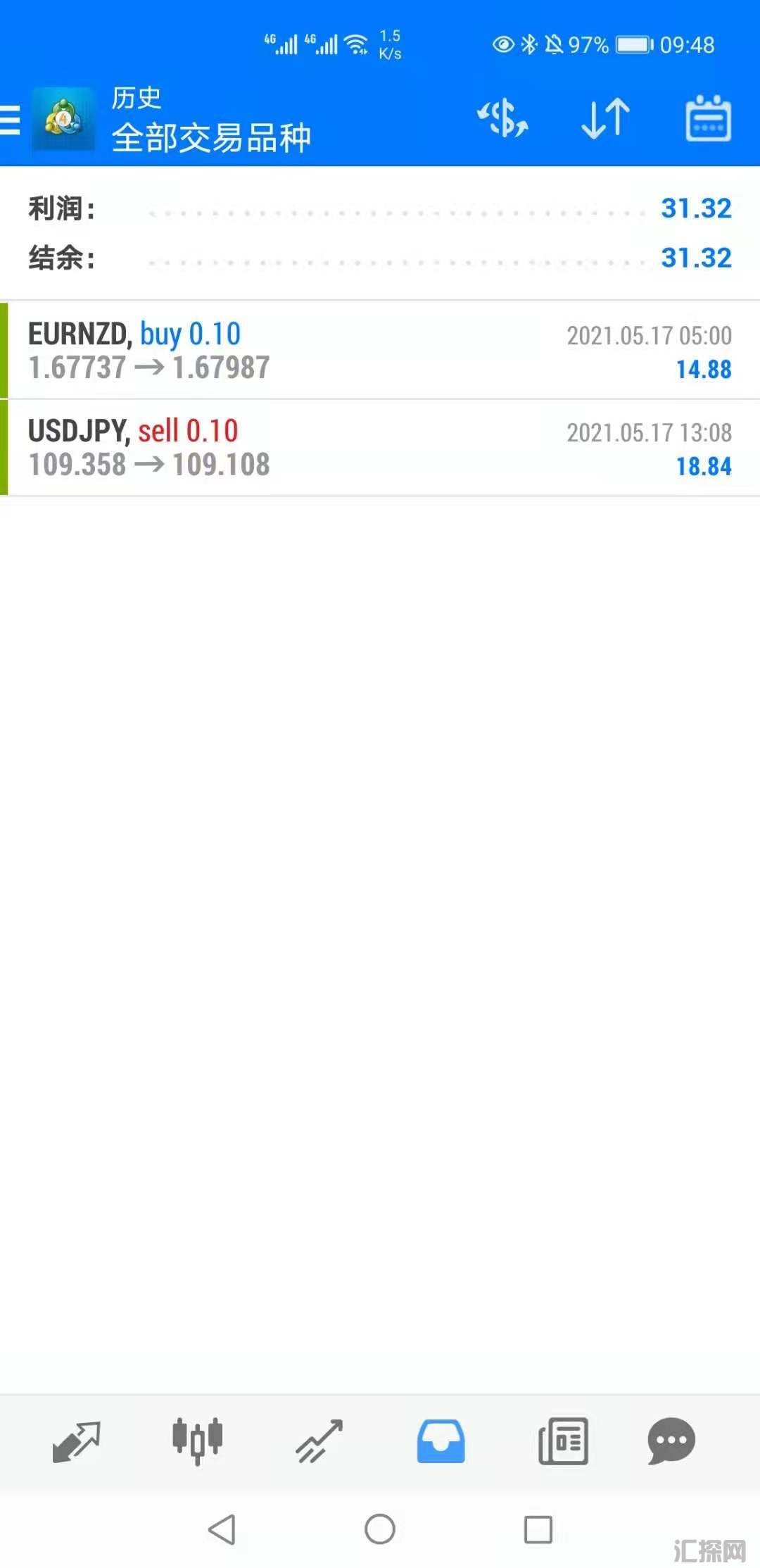Viewport: 760px width, 1568px height.
Task: Open the USDJPY sell 0.10 trade
Action: (x=380, y=448)
